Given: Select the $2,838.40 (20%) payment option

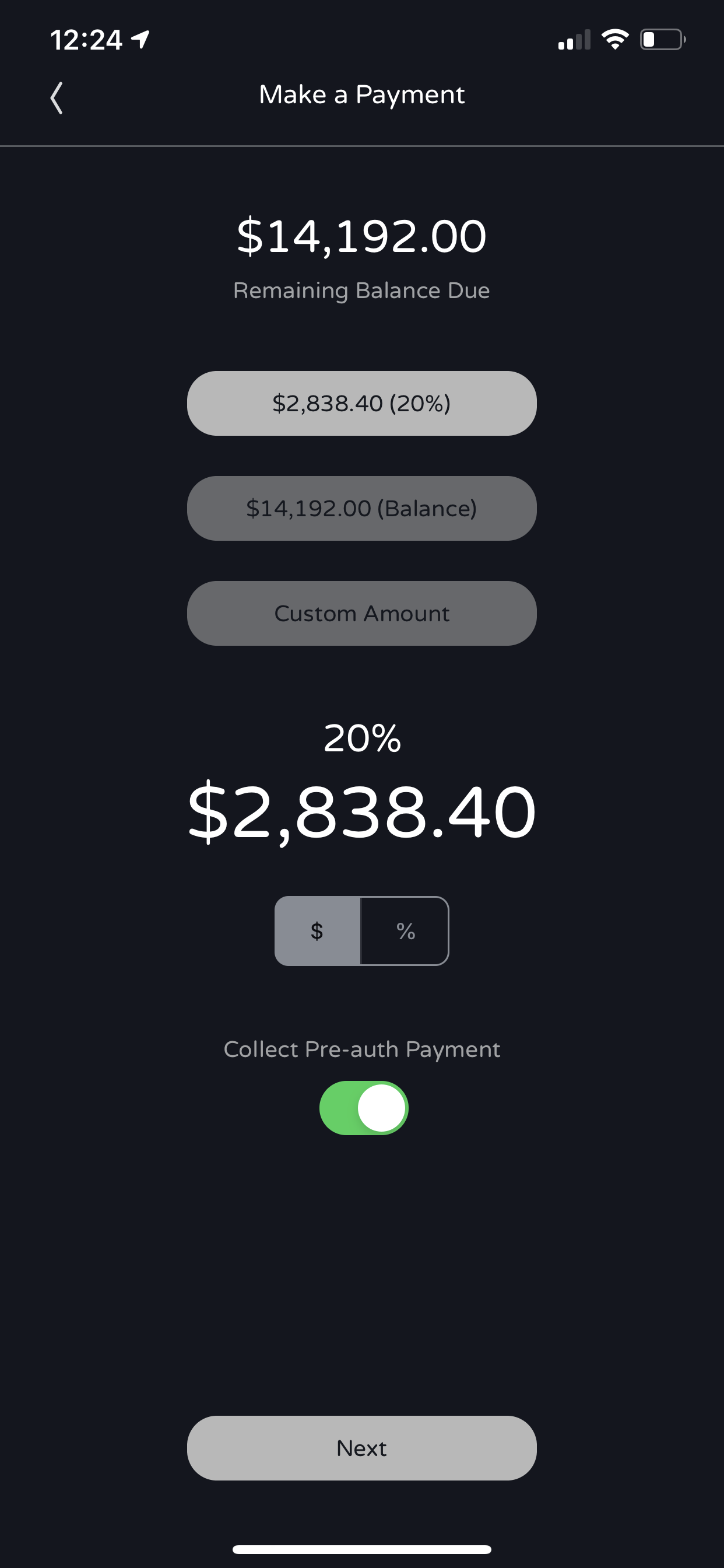Looking at the screenshot, I should (361, 404).
